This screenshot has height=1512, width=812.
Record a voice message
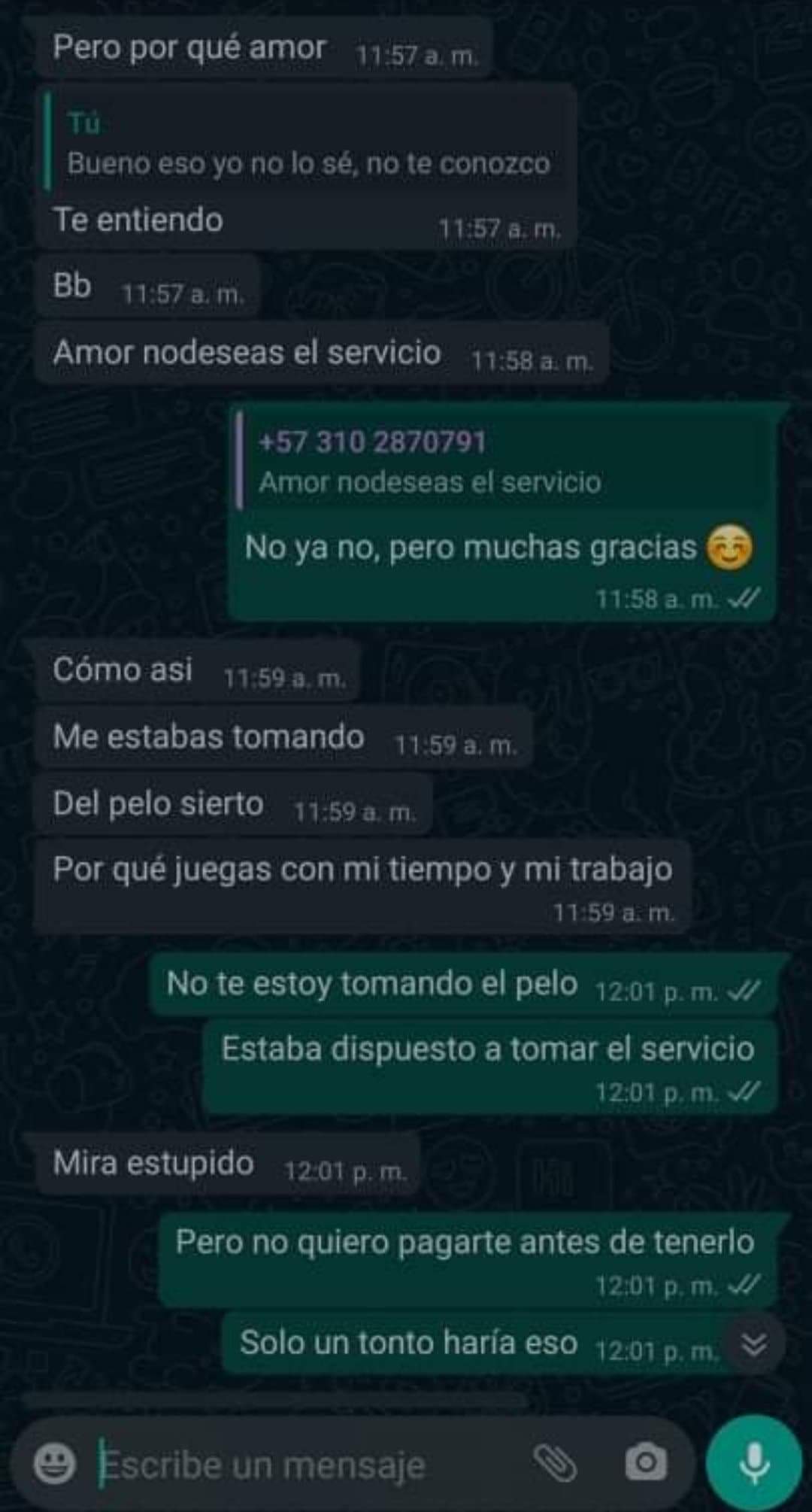pyautogui.click(x=753, y=1463)
